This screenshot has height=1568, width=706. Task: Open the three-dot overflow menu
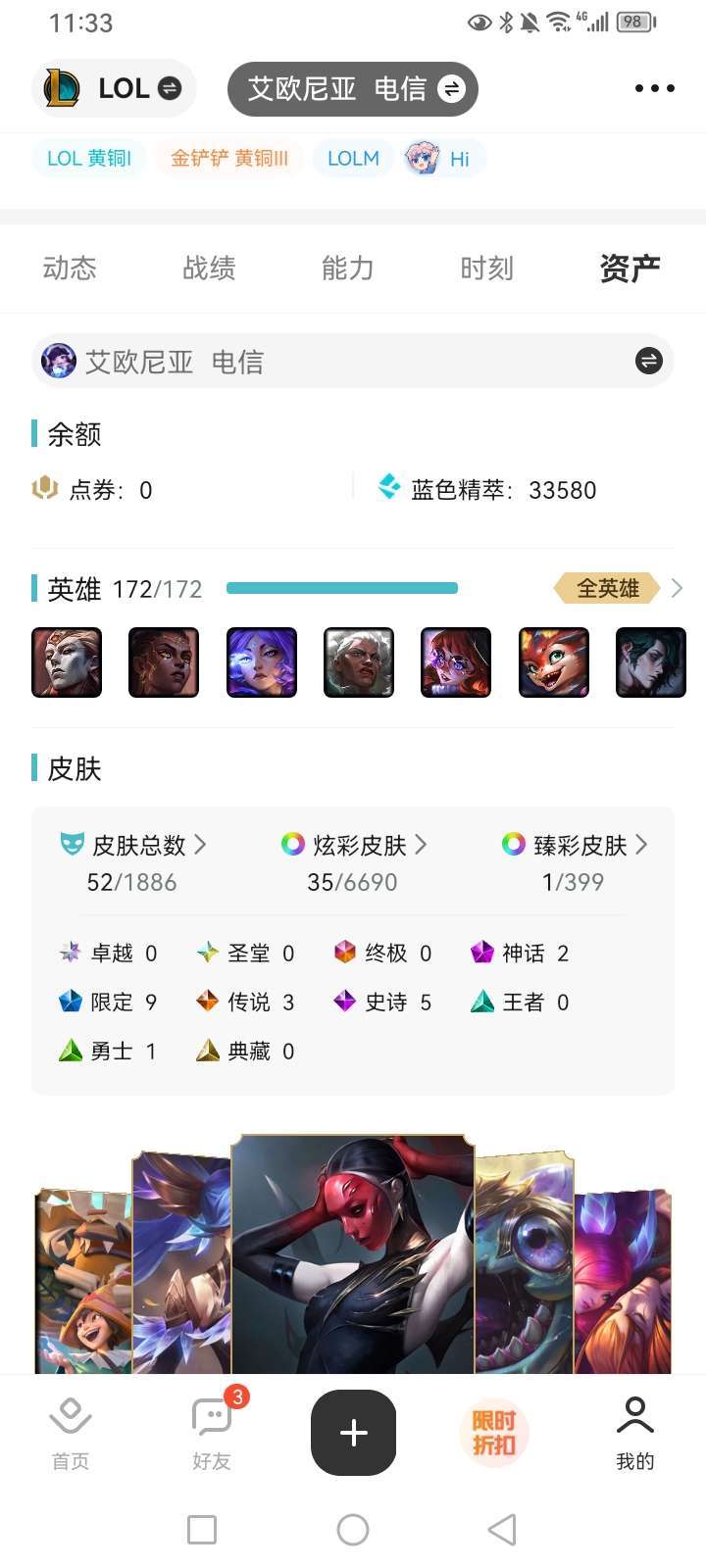(654, 88)
